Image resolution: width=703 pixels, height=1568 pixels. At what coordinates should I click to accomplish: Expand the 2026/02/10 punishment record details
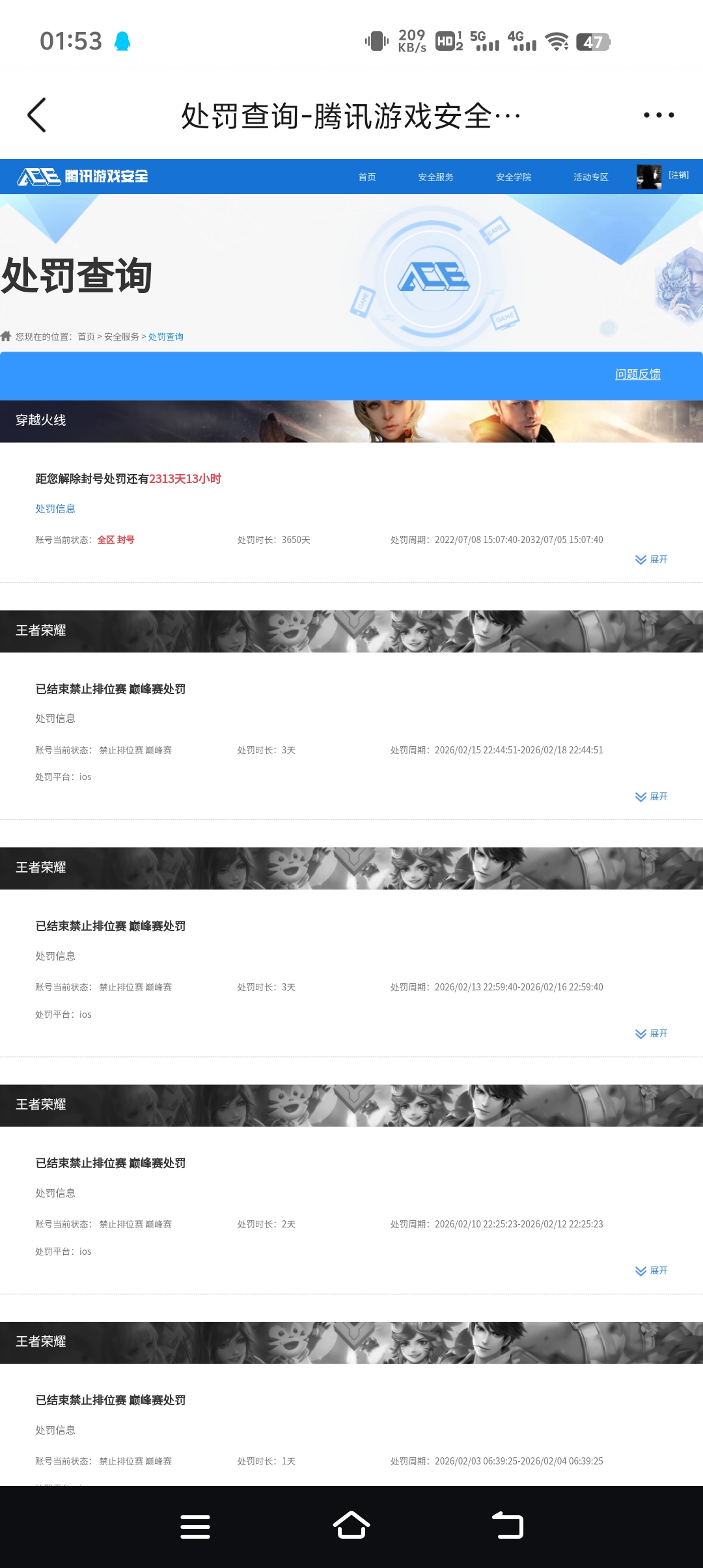(x=650, y=1270)
